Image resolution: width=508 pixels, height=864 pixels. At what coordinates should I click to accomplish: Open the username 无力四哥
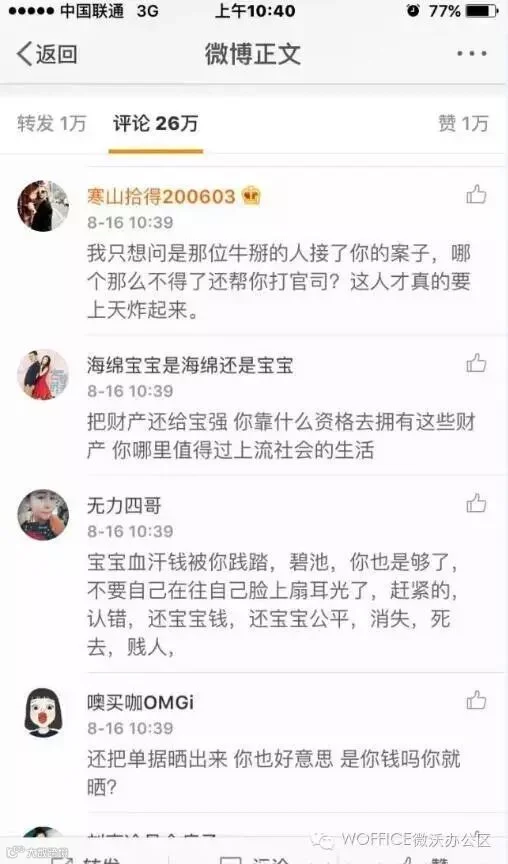(124, 505)
